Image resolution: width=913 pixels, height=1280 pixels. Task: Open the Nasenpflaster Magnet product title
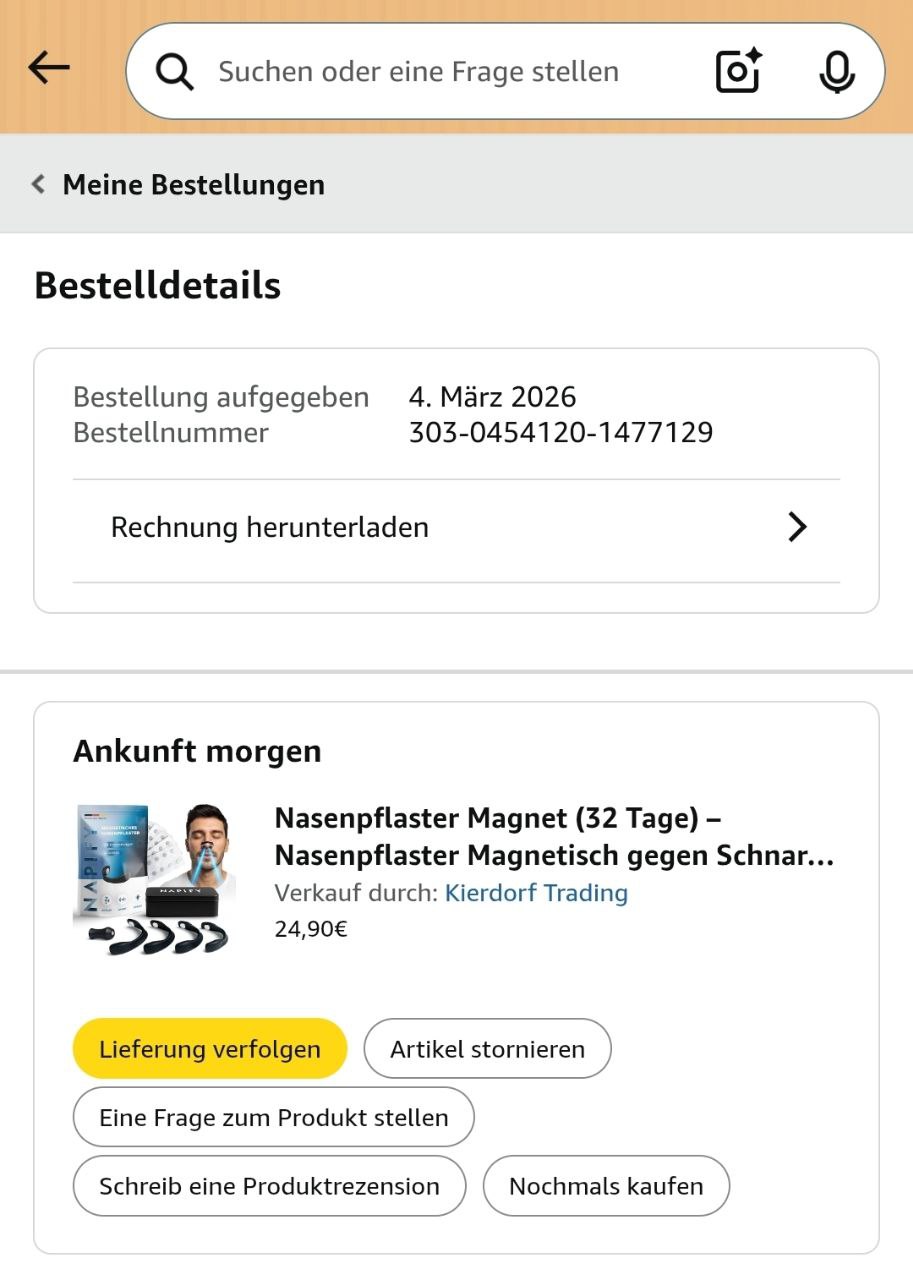[553, 837]
